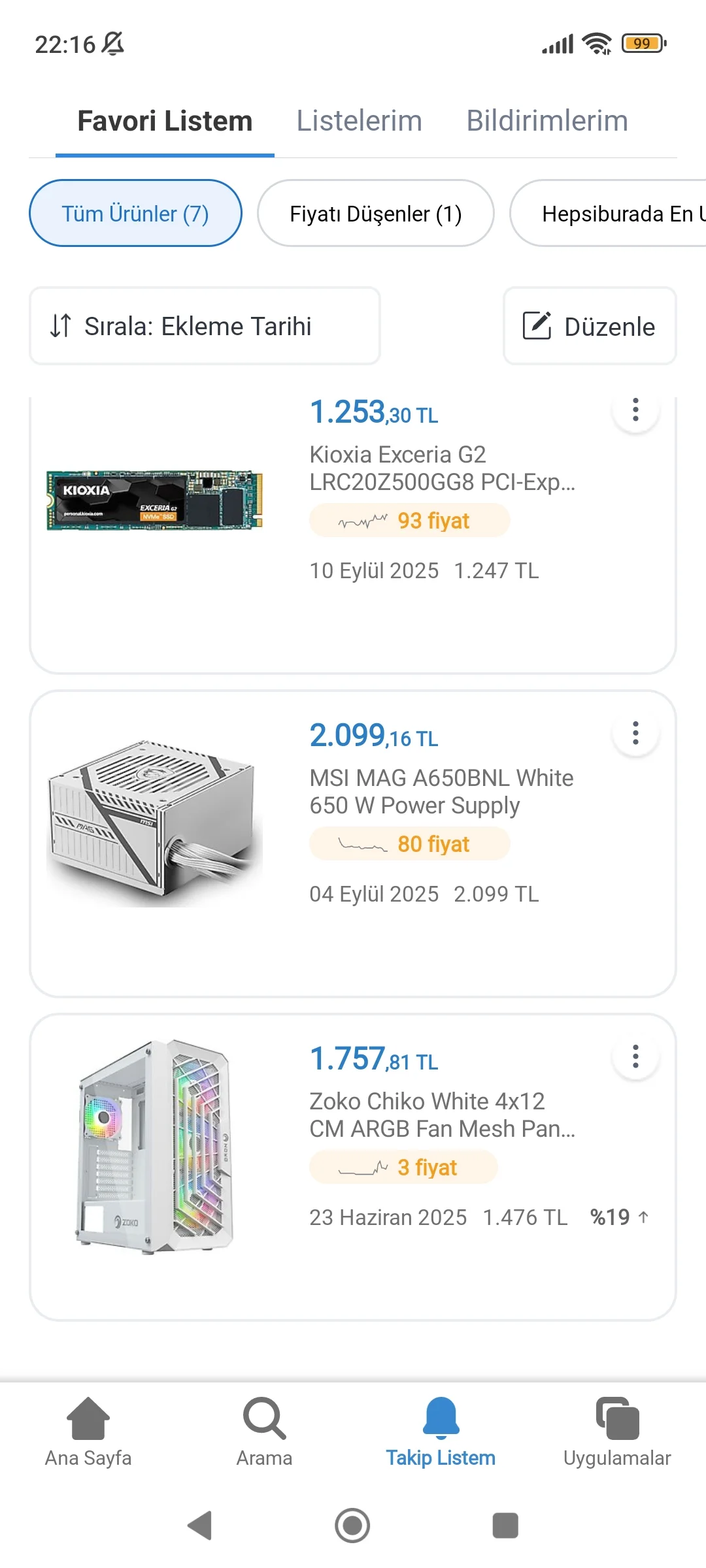Filter by Fiyatı Düşenler (1)
Image resolution: width=706 pixels, height=1568 pixels.
click(375, 214)
